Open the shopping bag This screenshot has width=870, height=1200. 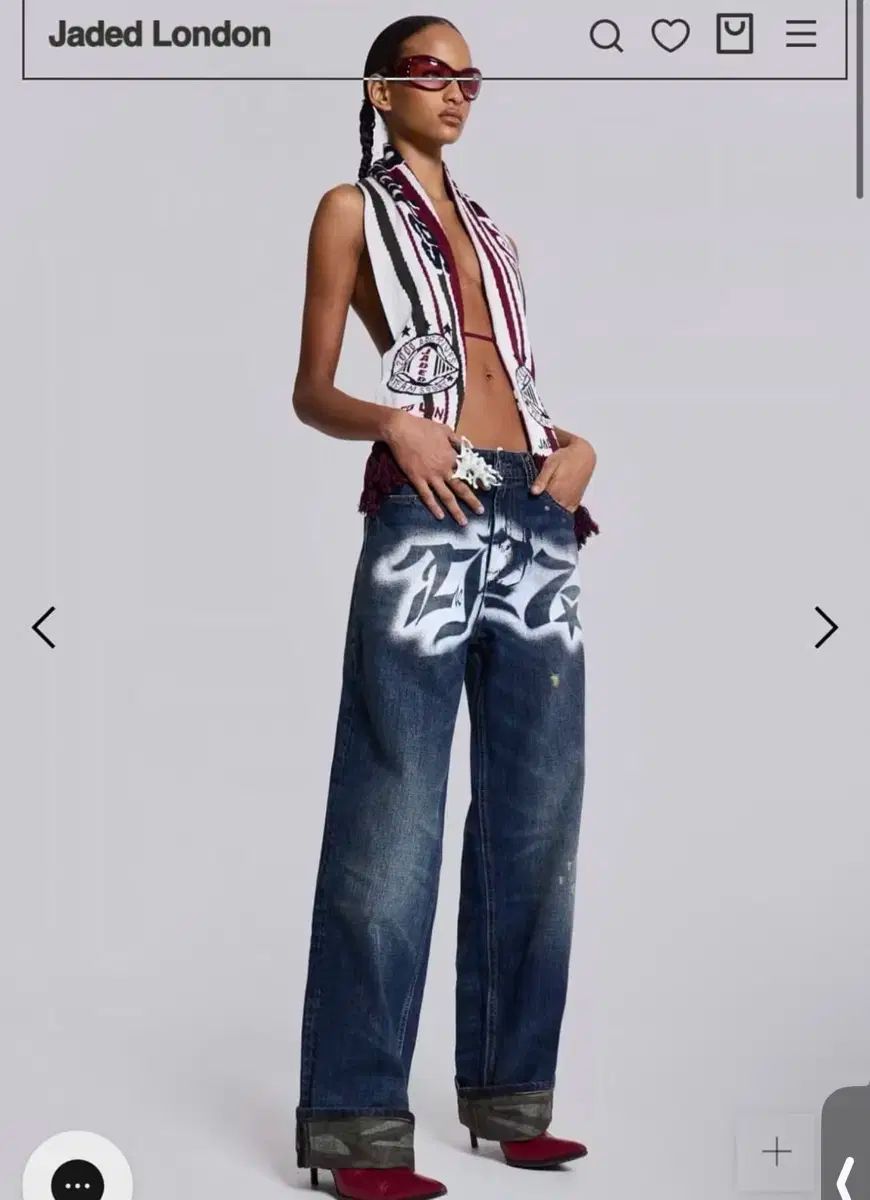click(x=735, y=35)
